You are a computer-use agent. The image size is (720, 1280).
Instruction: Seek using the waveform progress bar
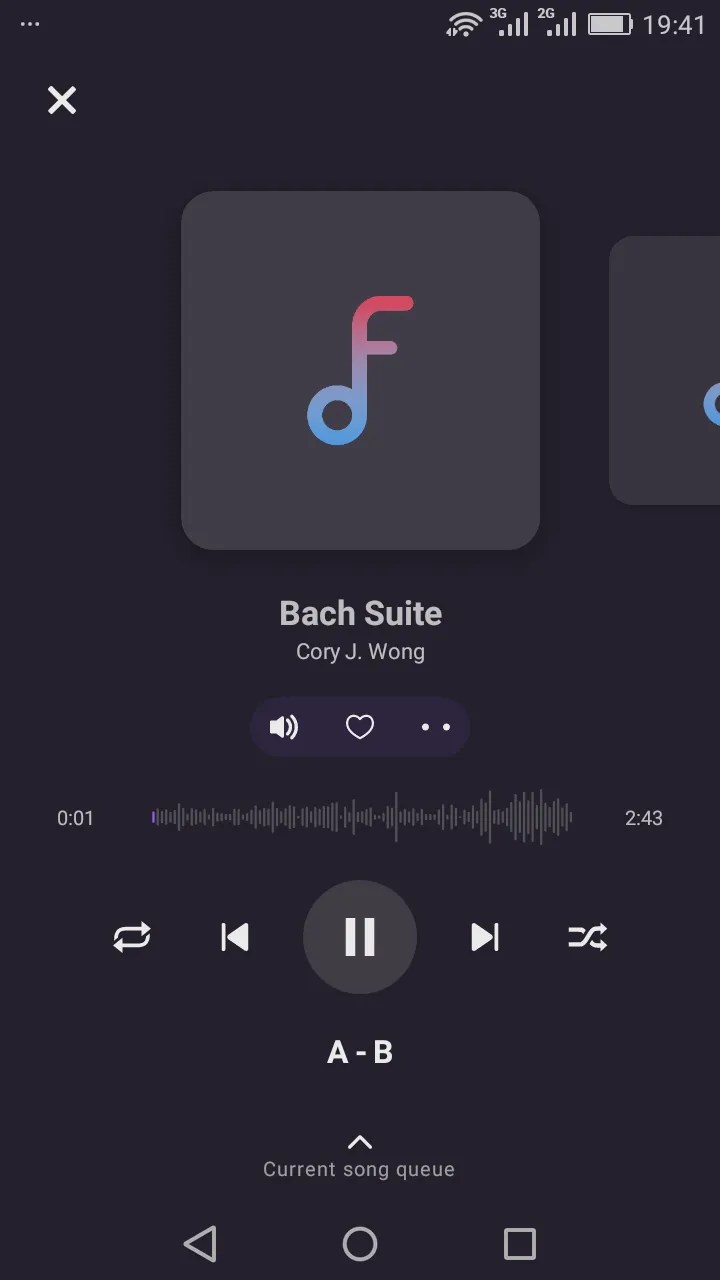(360, 818)
